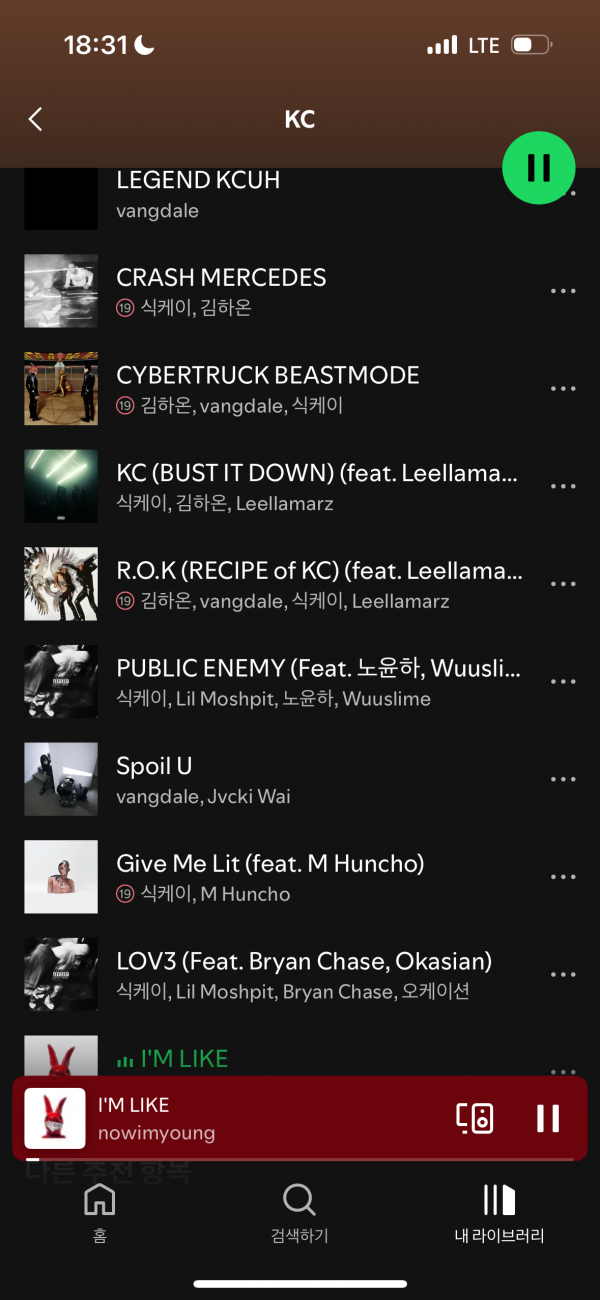Switch to the 홈 tab
The height and width of the screenshot is (1300, 600).
tap(99, 1212)
